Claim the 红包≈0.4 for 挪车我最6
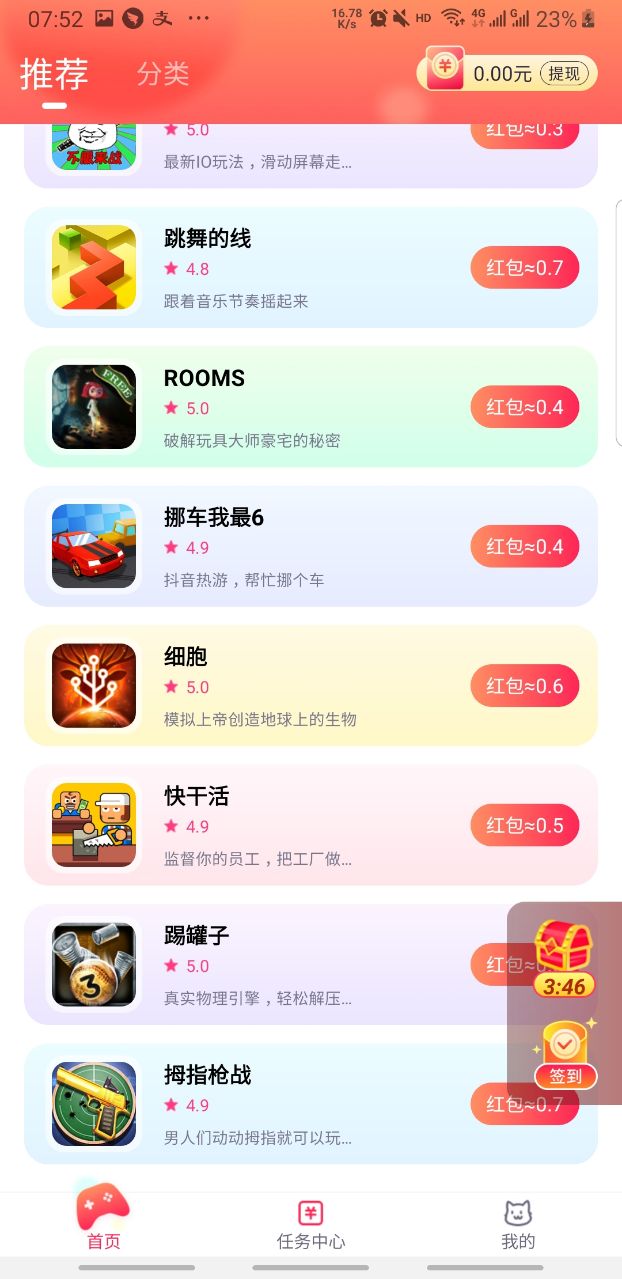Image resolution: width=622 pixels, height=1279 pixels. point(525,546)
